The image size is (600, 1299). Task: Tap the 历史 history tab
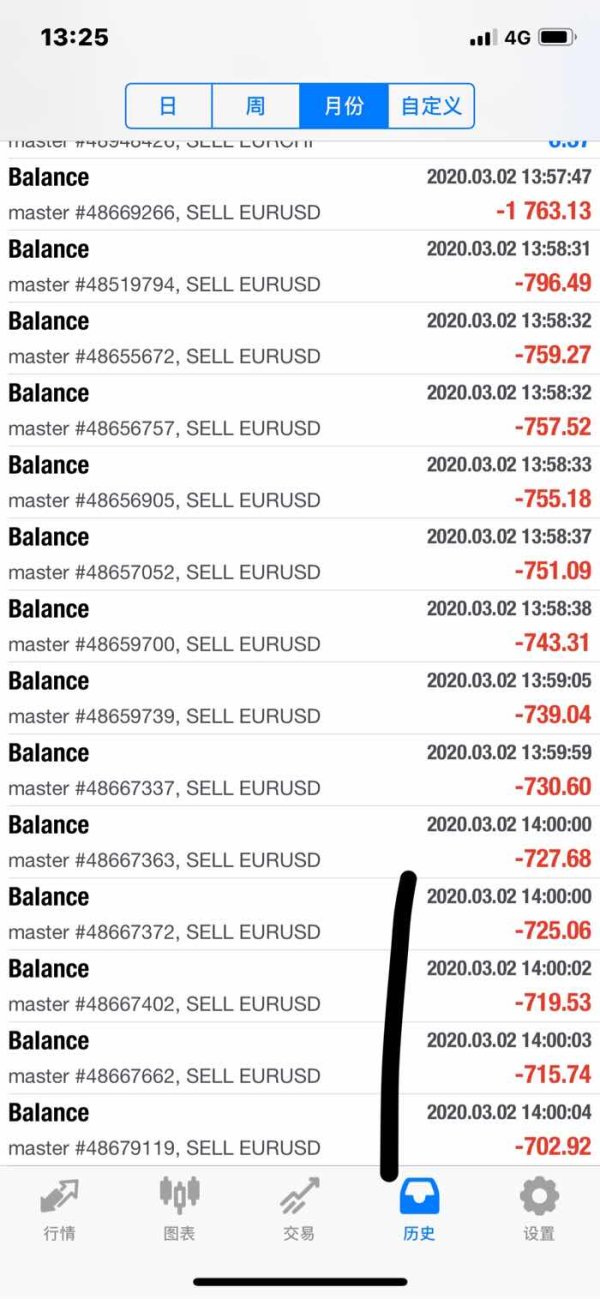click(x=419, y=1208)
